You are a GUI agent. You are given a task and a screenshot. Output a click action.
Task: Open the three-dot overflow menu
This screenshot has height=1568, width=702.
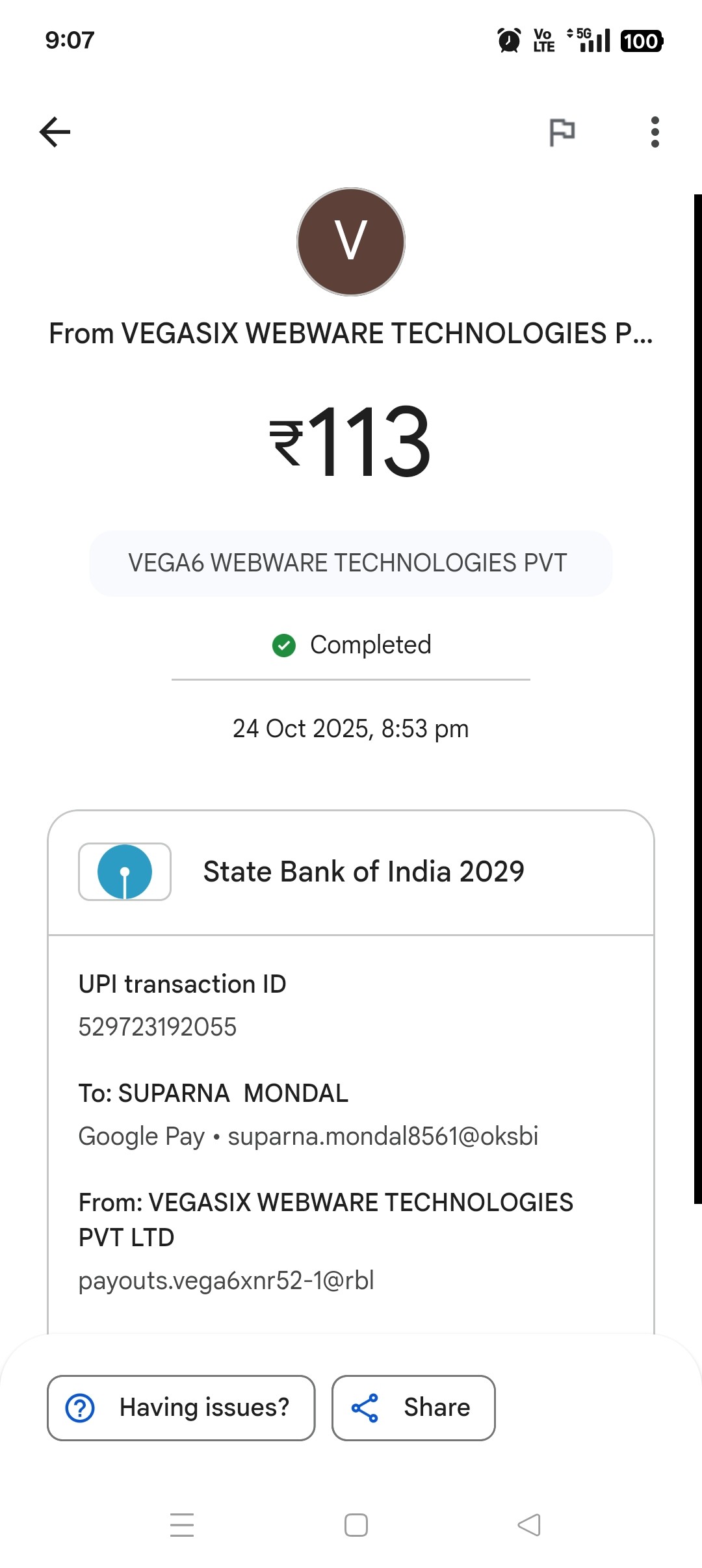(655, 132)
